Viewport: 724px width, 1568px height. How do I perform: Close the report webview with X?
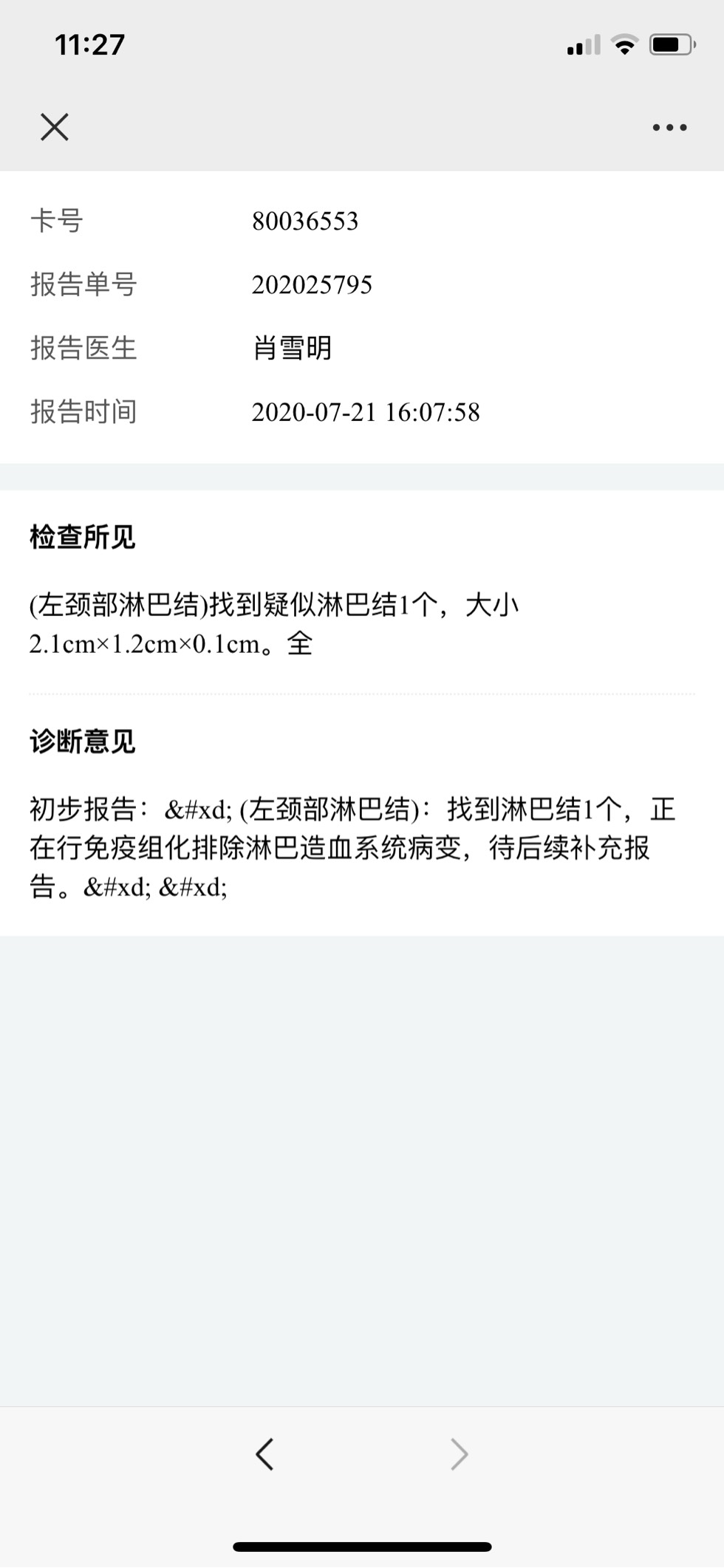pyautogui.click(x=55, y=127)
